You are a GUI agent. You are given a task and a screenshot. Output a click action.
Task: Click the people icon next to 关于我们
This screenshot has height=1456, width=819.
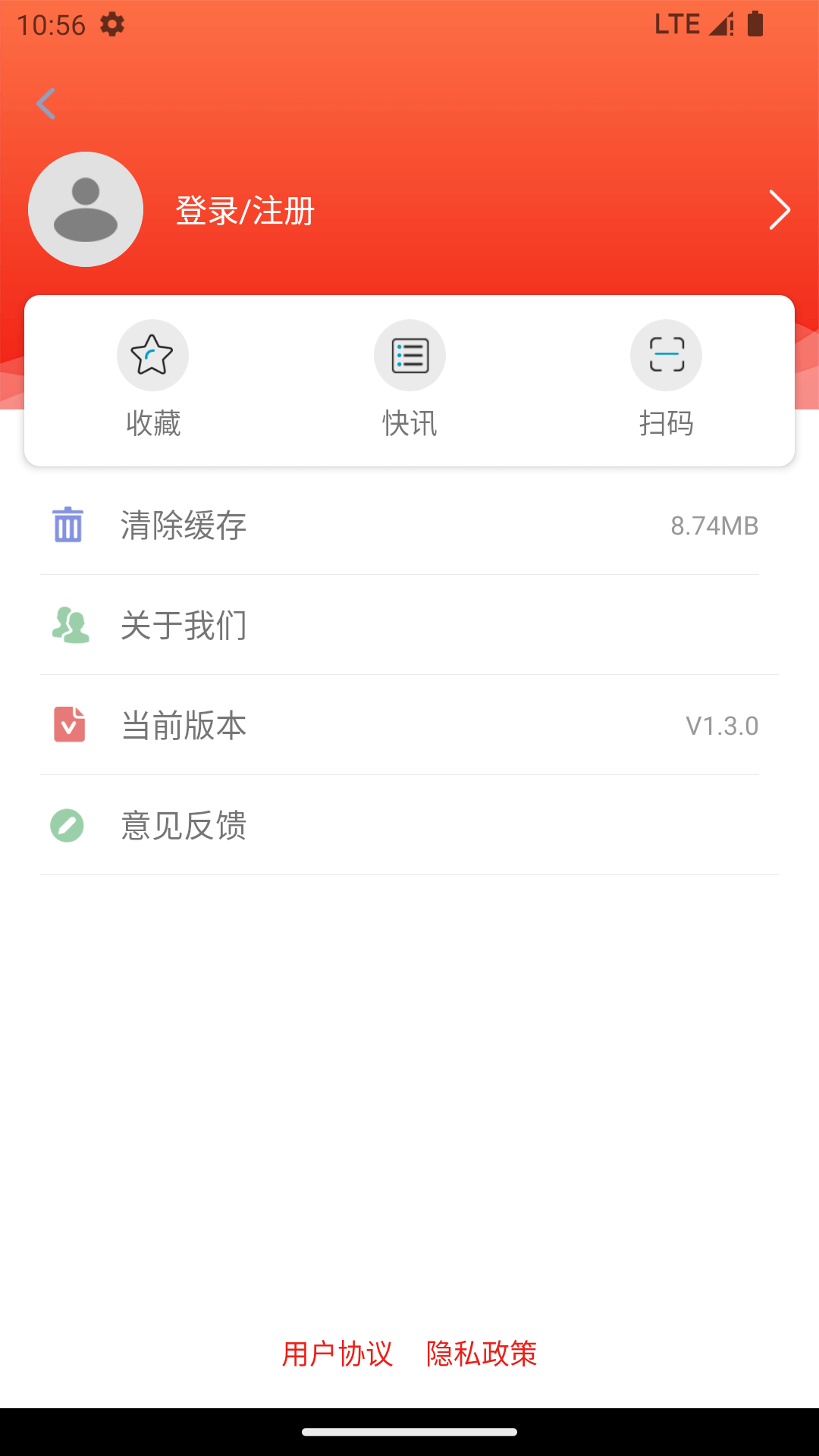70,625
